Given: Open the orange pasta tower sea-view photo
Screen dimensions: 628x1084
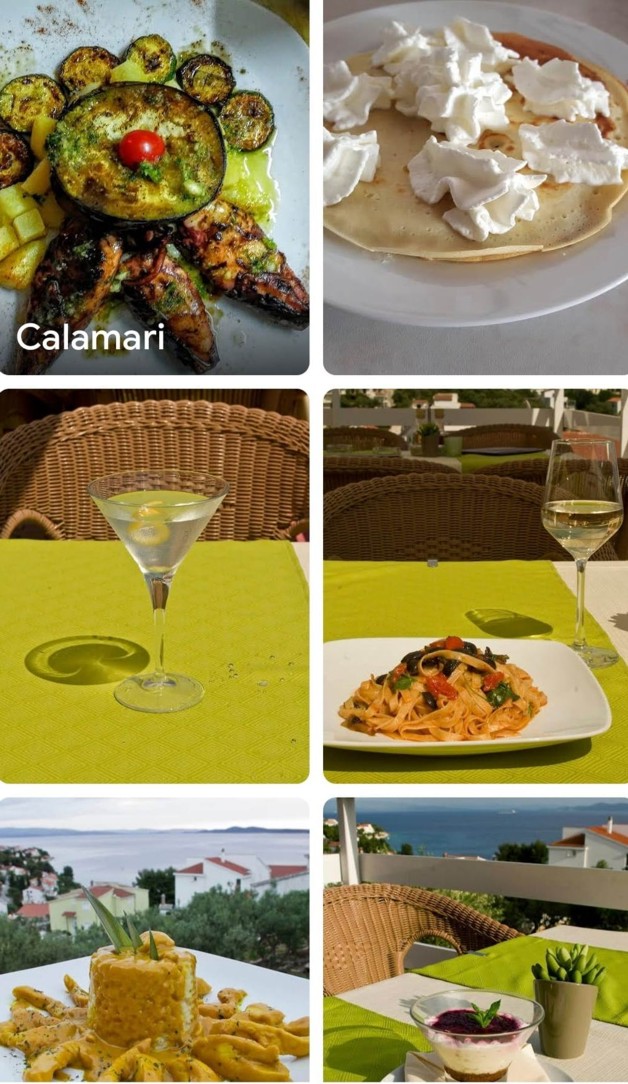Looking at the screenshot, I should pyautogui.click(x=154, y=940).
